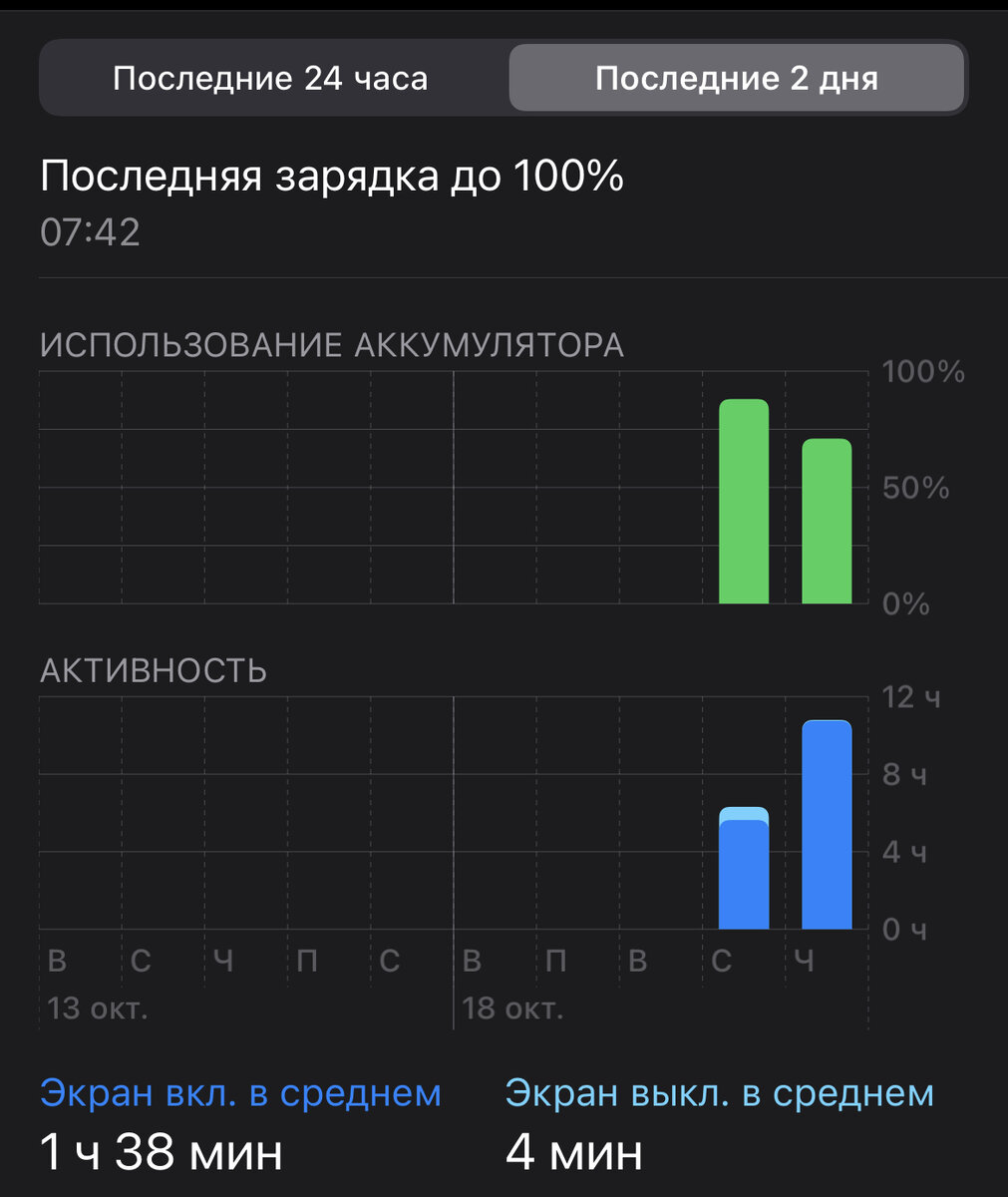The height and width of the screenshot is (1197, 1008).
Task: Tap the tallest green battery usage bar
Action: pos(745,499)
